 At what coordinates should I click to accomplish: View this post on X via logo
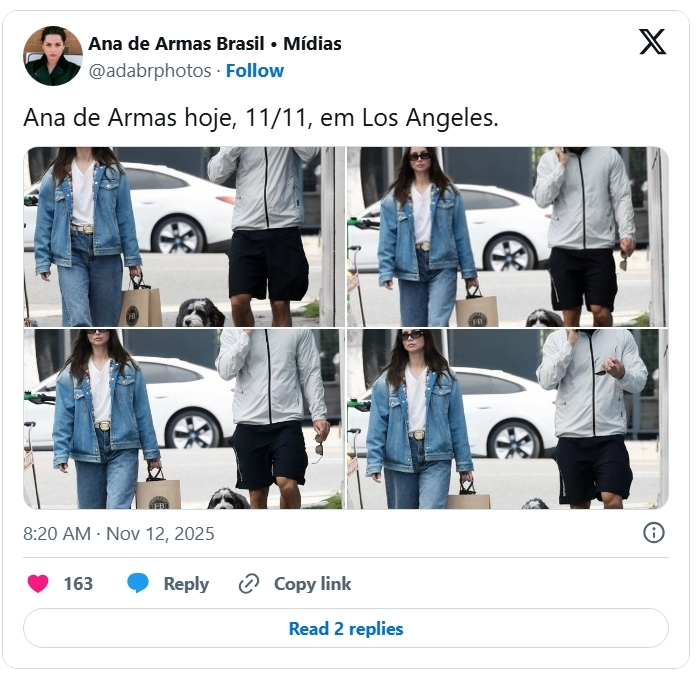[x=652, y=42]
